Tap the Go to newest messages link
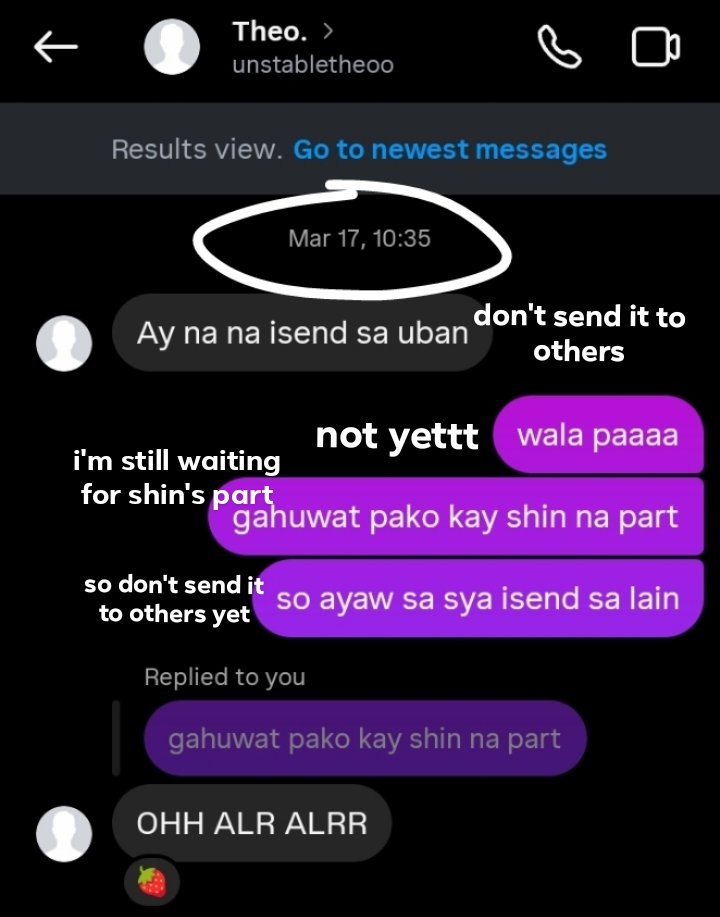The image size is (720, 917). 450,150
